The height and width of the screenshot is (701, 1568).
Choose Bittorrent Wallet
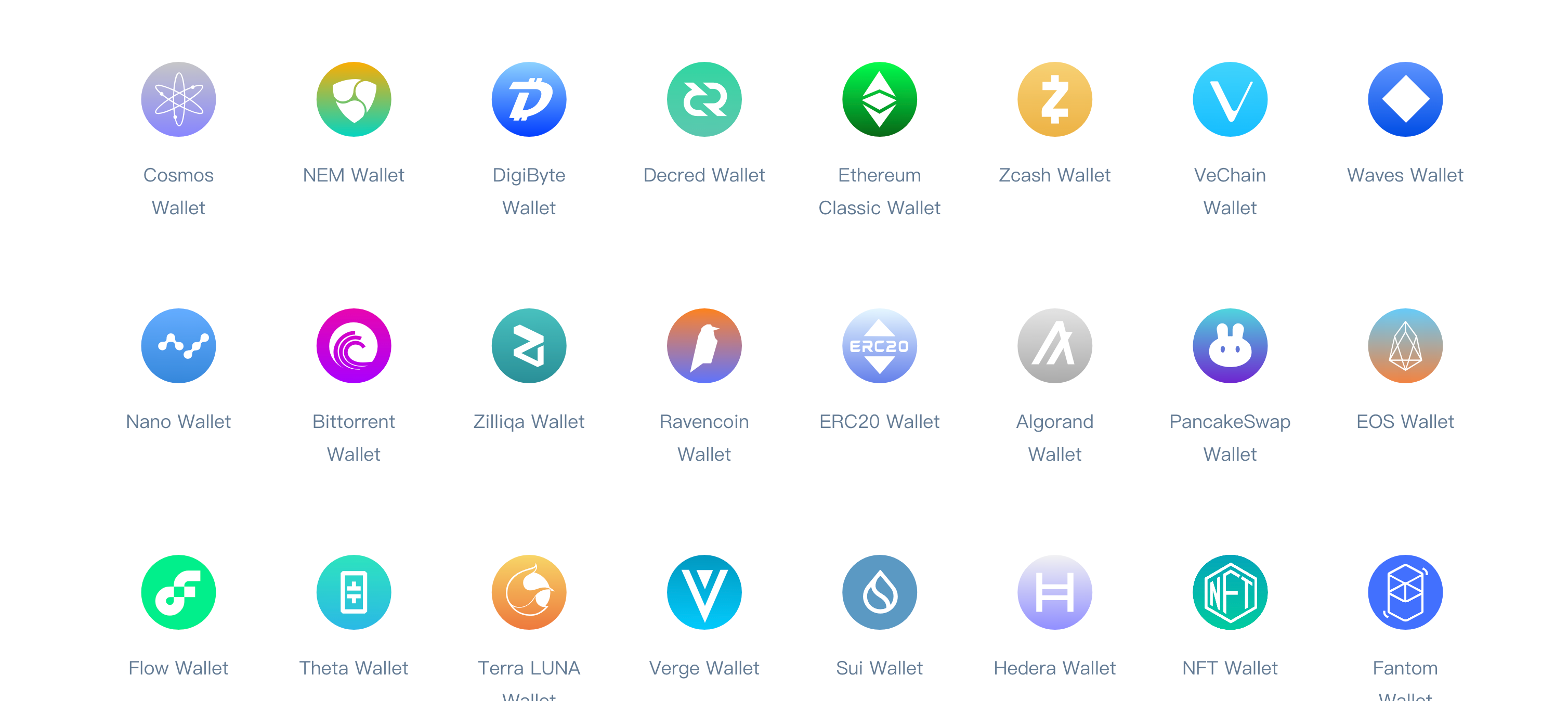(x=354, y=346)
